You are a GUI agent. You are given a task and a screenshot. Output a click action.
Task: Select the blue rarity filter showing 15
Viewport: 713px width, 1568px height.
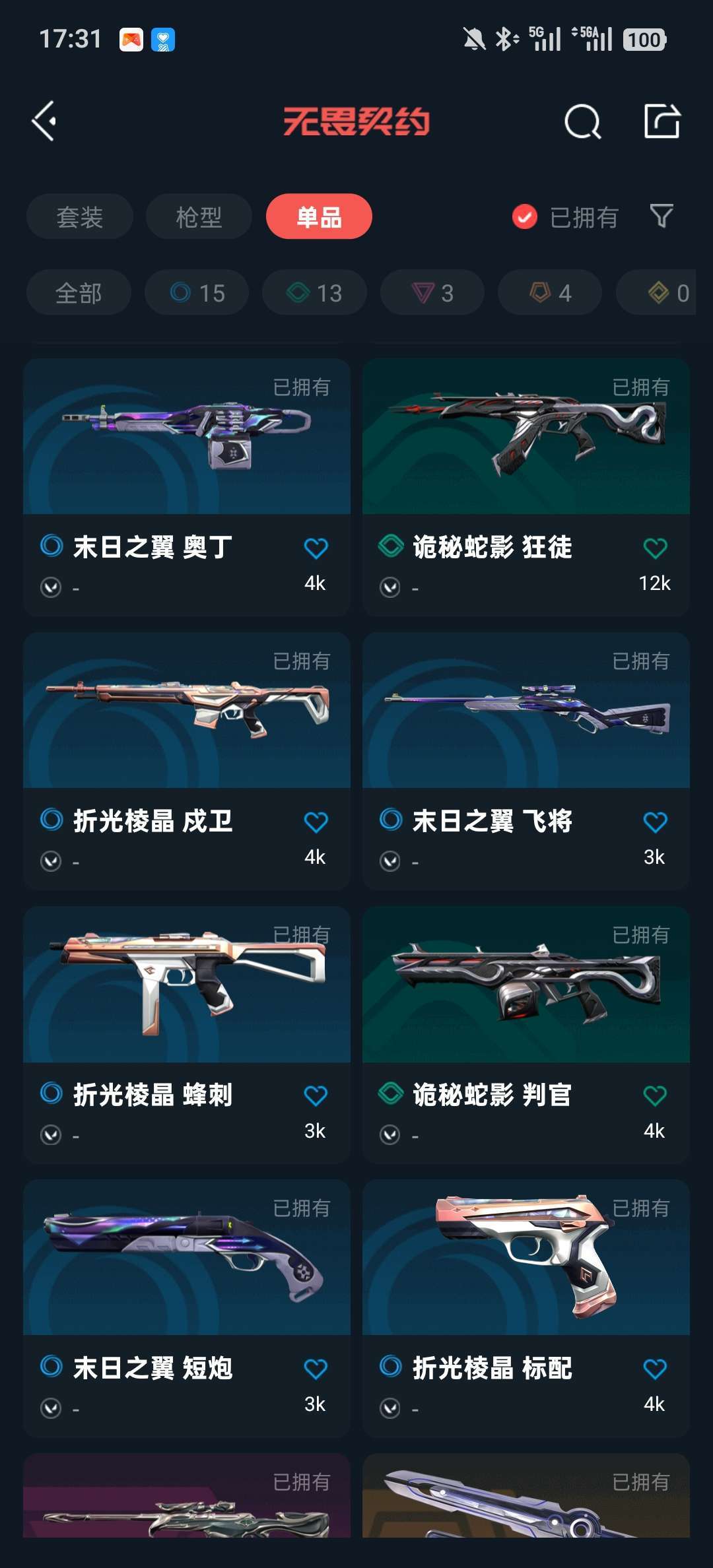click(196, 293)
